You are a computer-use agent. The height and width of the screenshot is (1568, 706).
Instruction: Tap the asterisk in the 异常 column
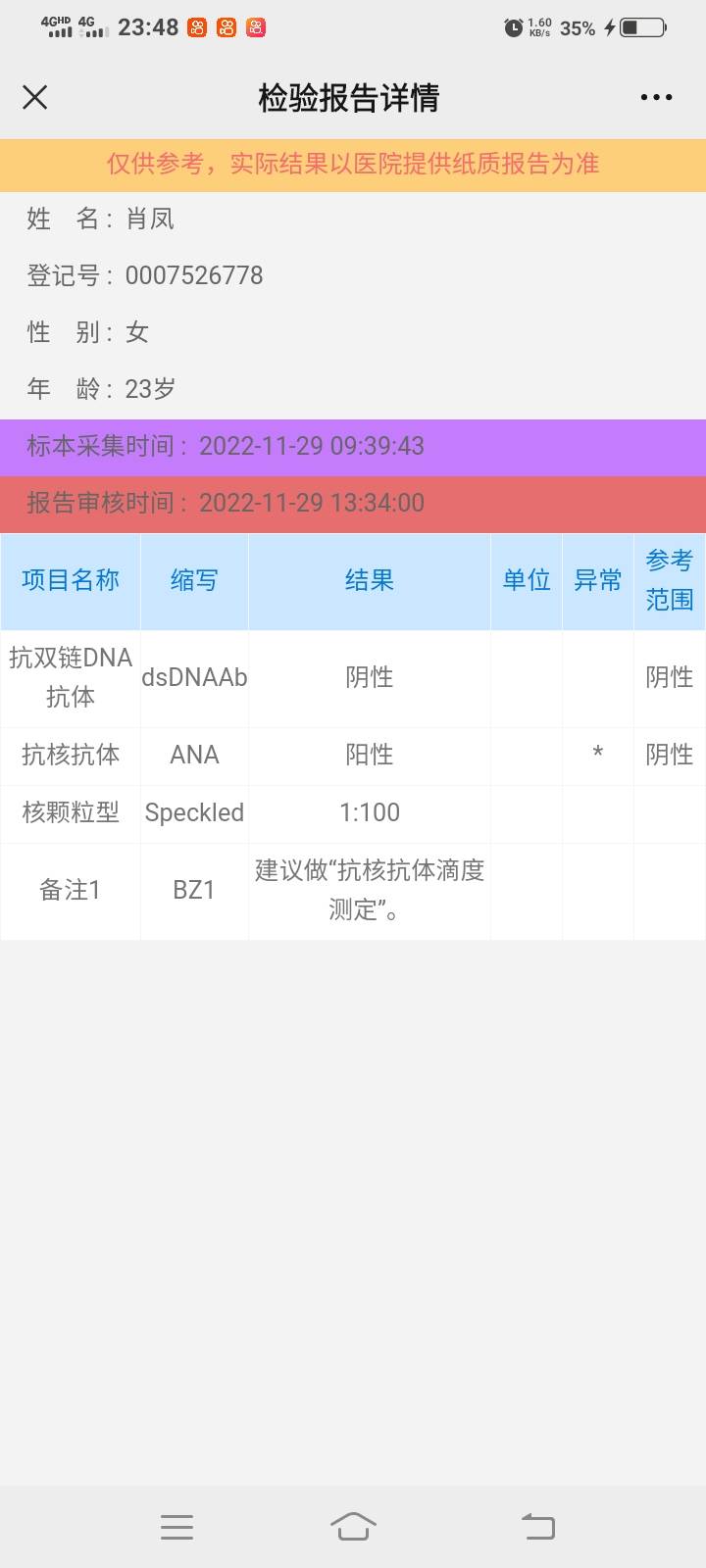596,756
